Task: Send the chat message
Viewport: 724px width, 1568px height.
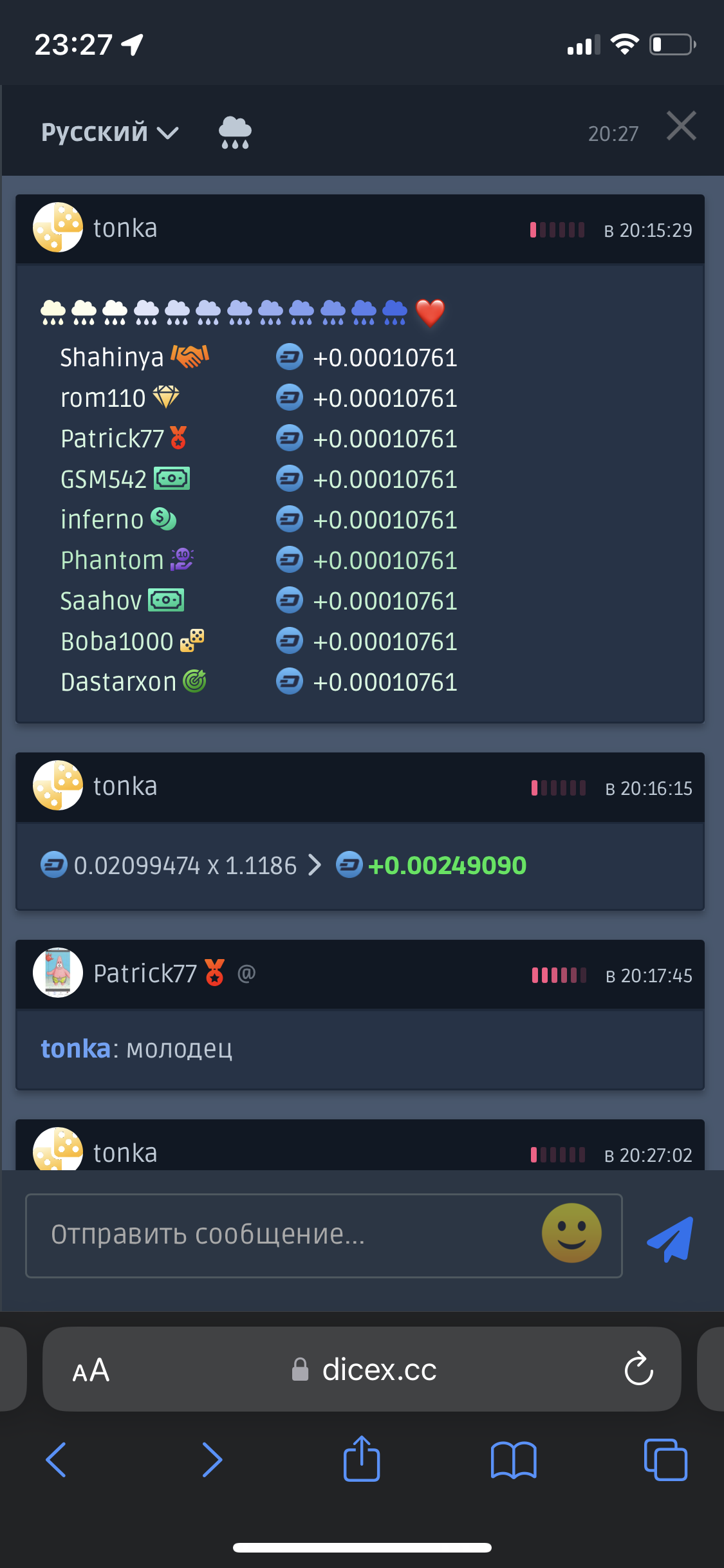Action: point(670,1238)
